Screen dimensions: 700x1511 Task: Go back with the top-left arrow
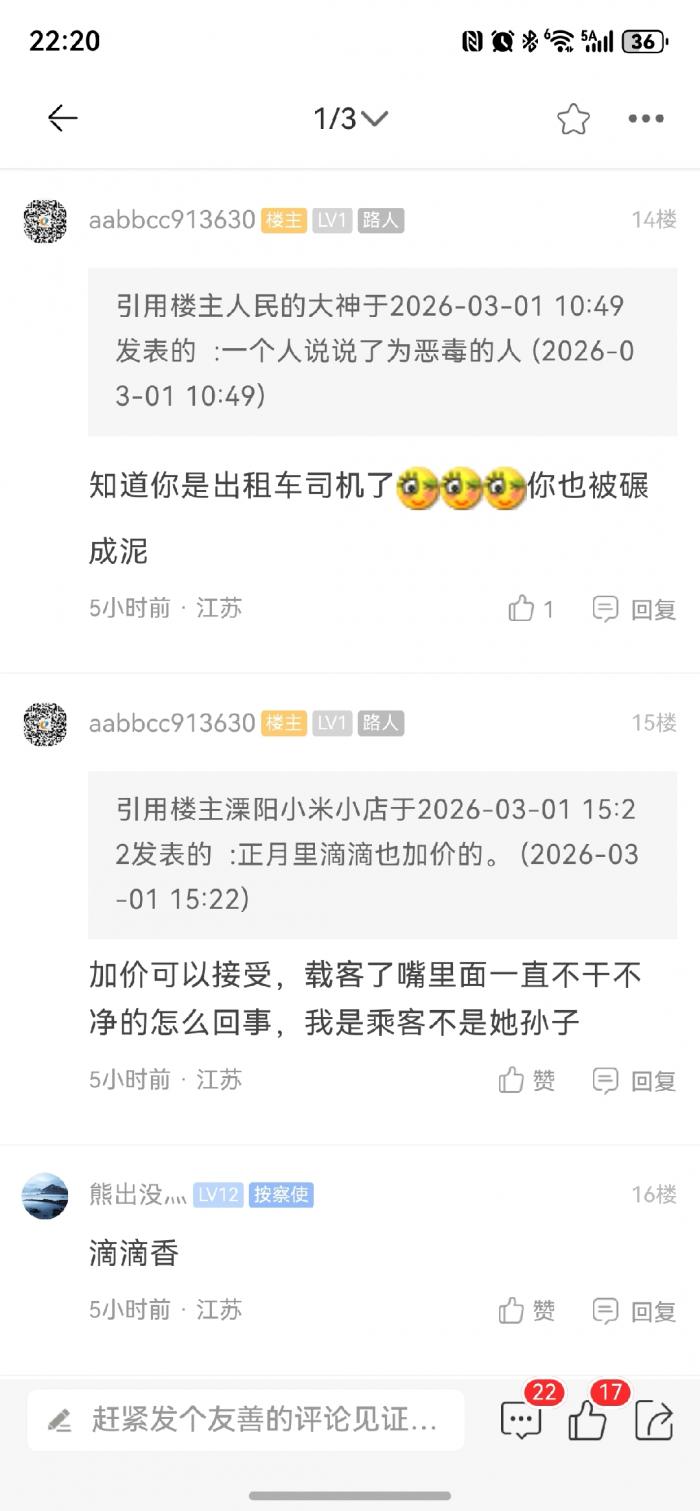(62, 119)
